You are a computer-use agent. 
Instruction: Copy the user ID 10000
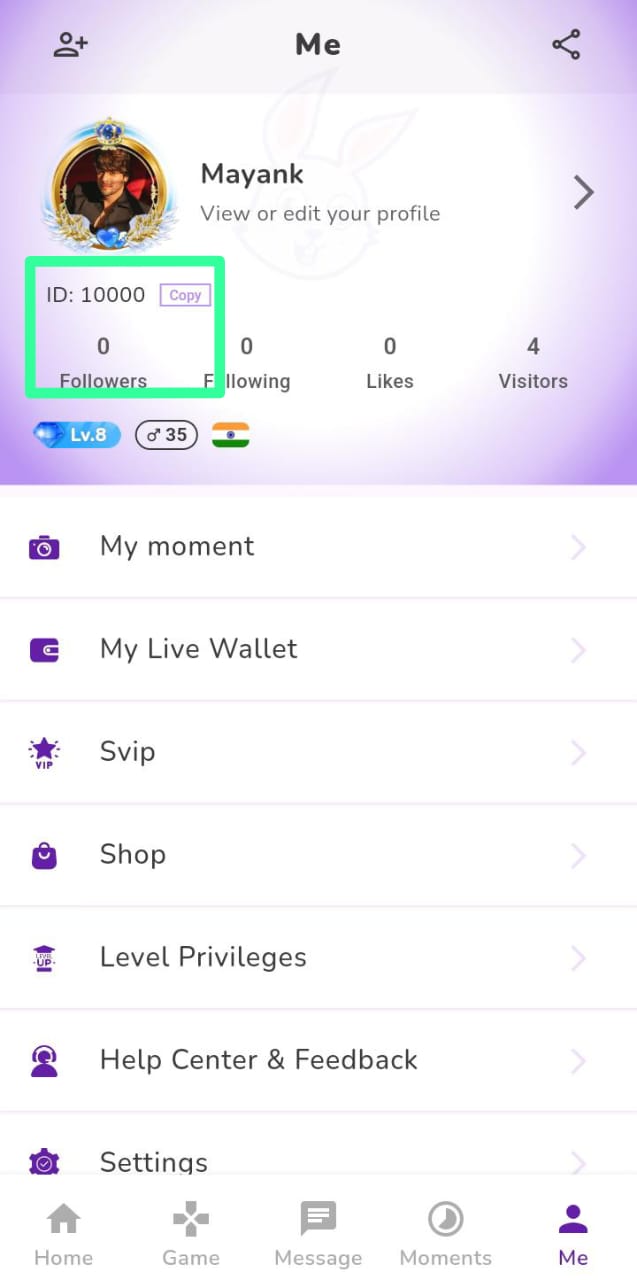point(185,295)
